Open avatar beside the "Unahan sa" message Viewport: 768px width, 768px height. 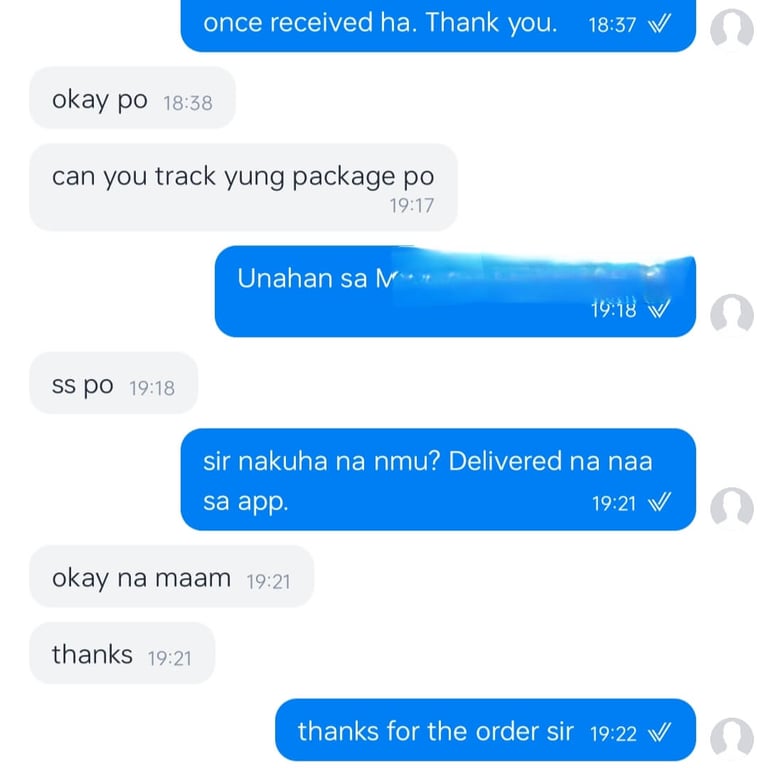(731, 315)
